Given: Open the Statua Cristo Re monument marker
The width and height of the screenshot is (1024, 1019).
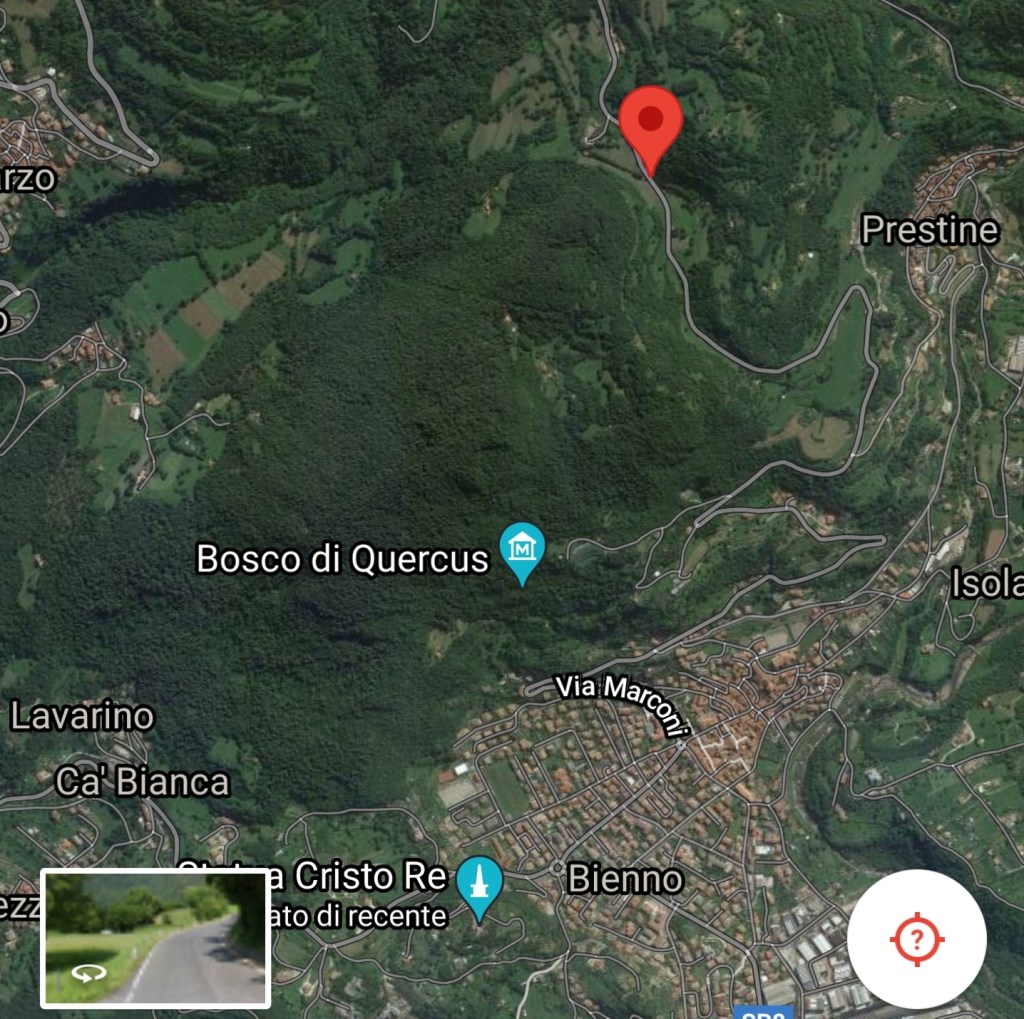Looking at the screenshot, I should [x=479, y=884].
